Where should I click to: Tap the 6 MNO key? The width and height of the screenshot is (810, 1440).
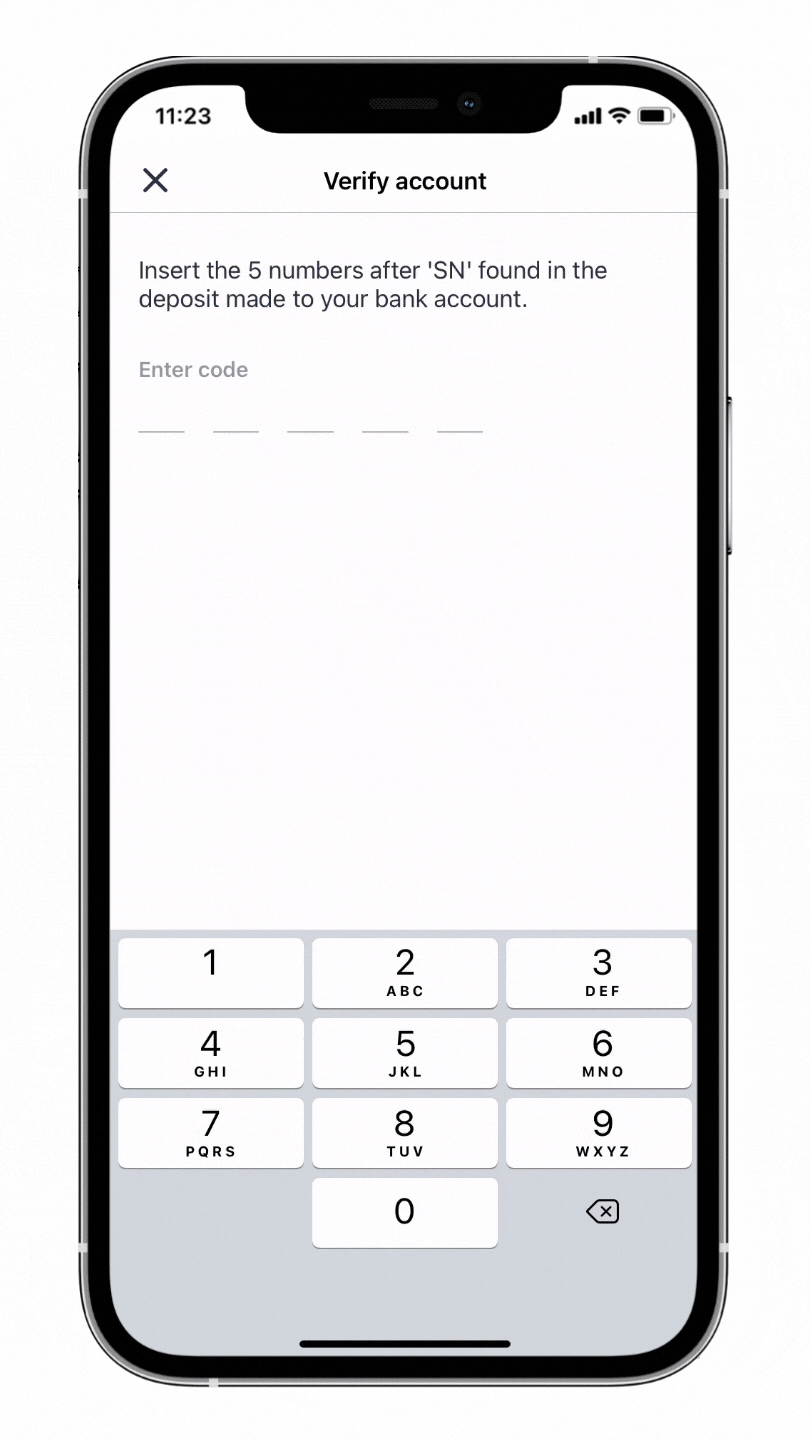tap(599, 1052)
